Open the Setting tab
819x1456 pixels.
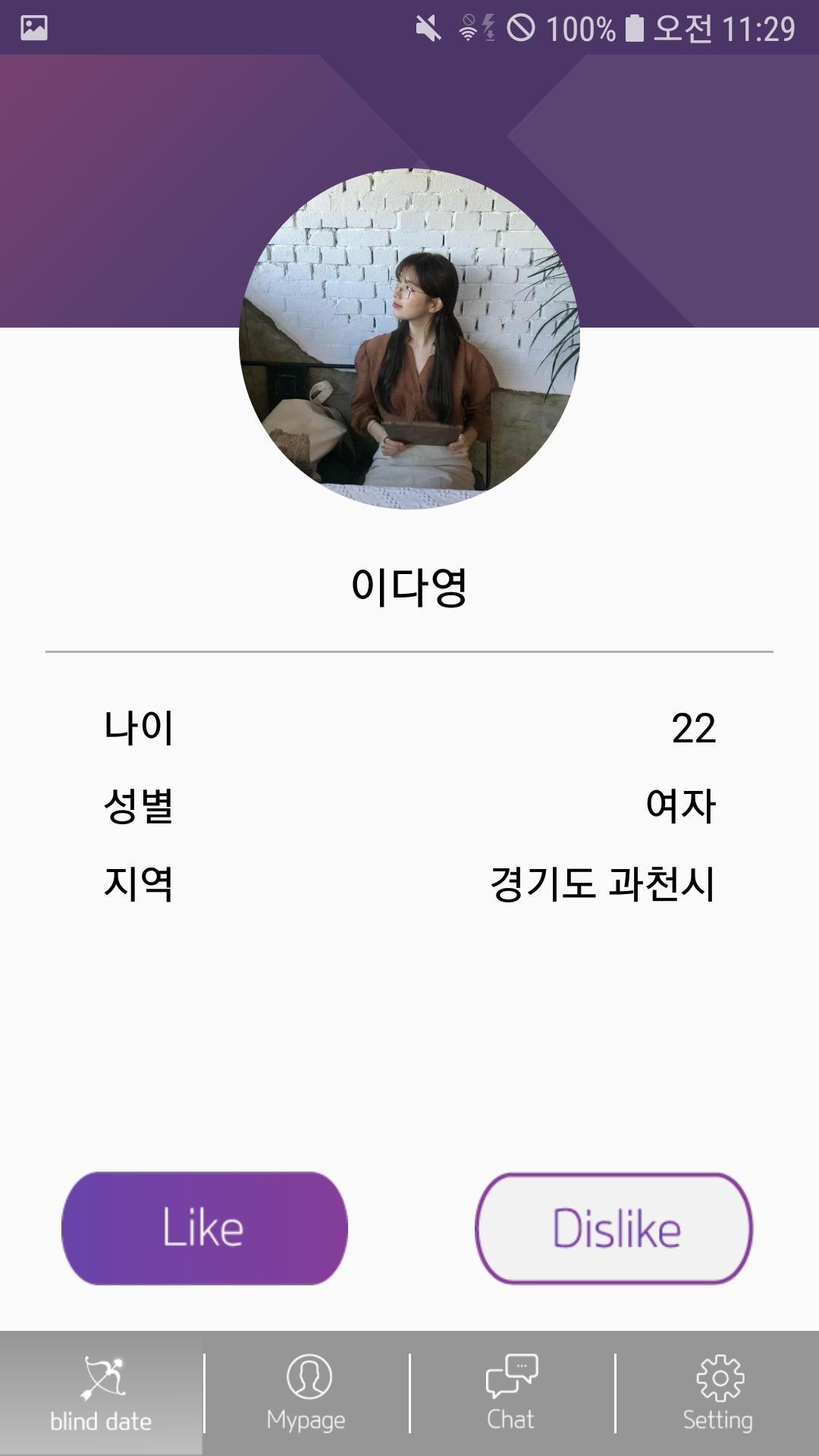pos(717,1394)
